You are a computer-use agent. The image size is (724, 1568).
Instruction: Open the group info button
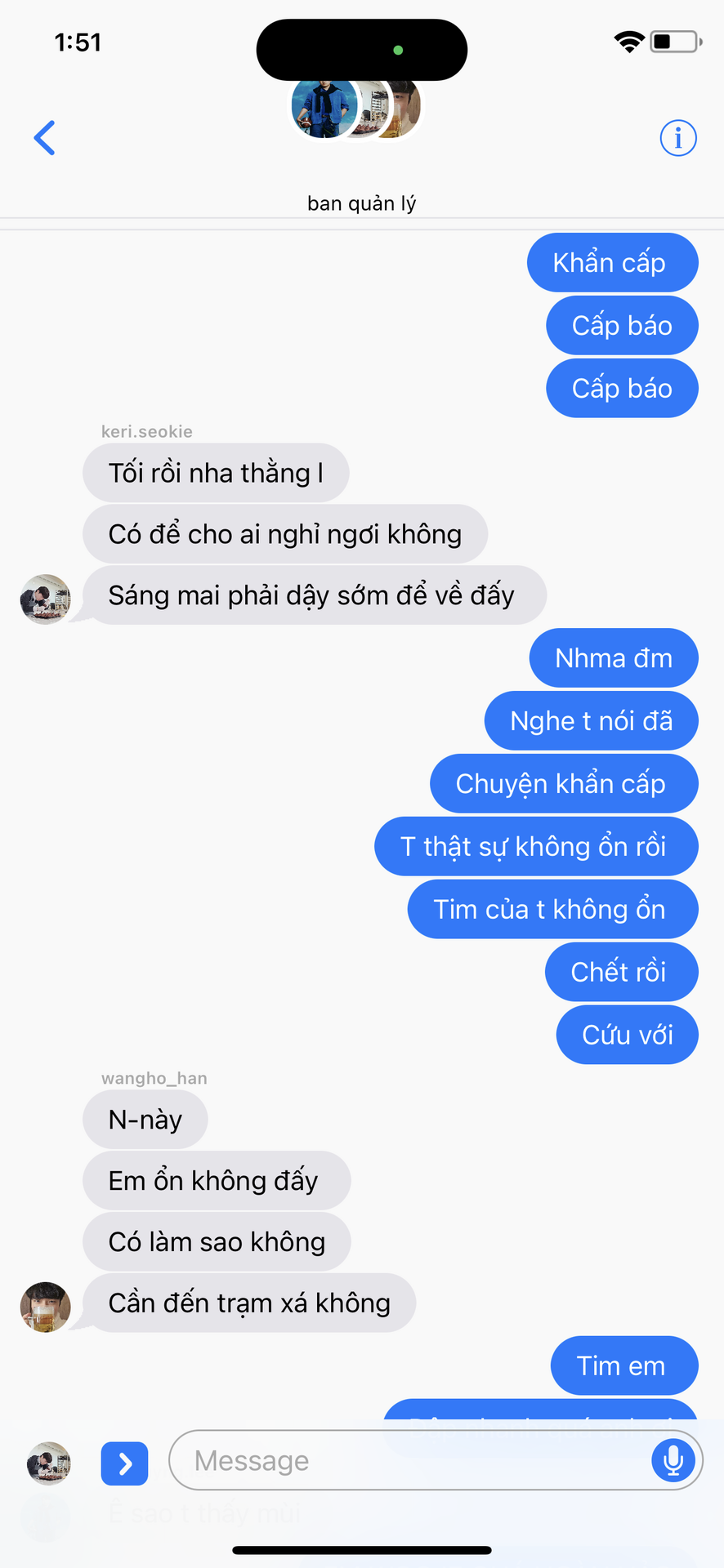[x=678, y=138]
